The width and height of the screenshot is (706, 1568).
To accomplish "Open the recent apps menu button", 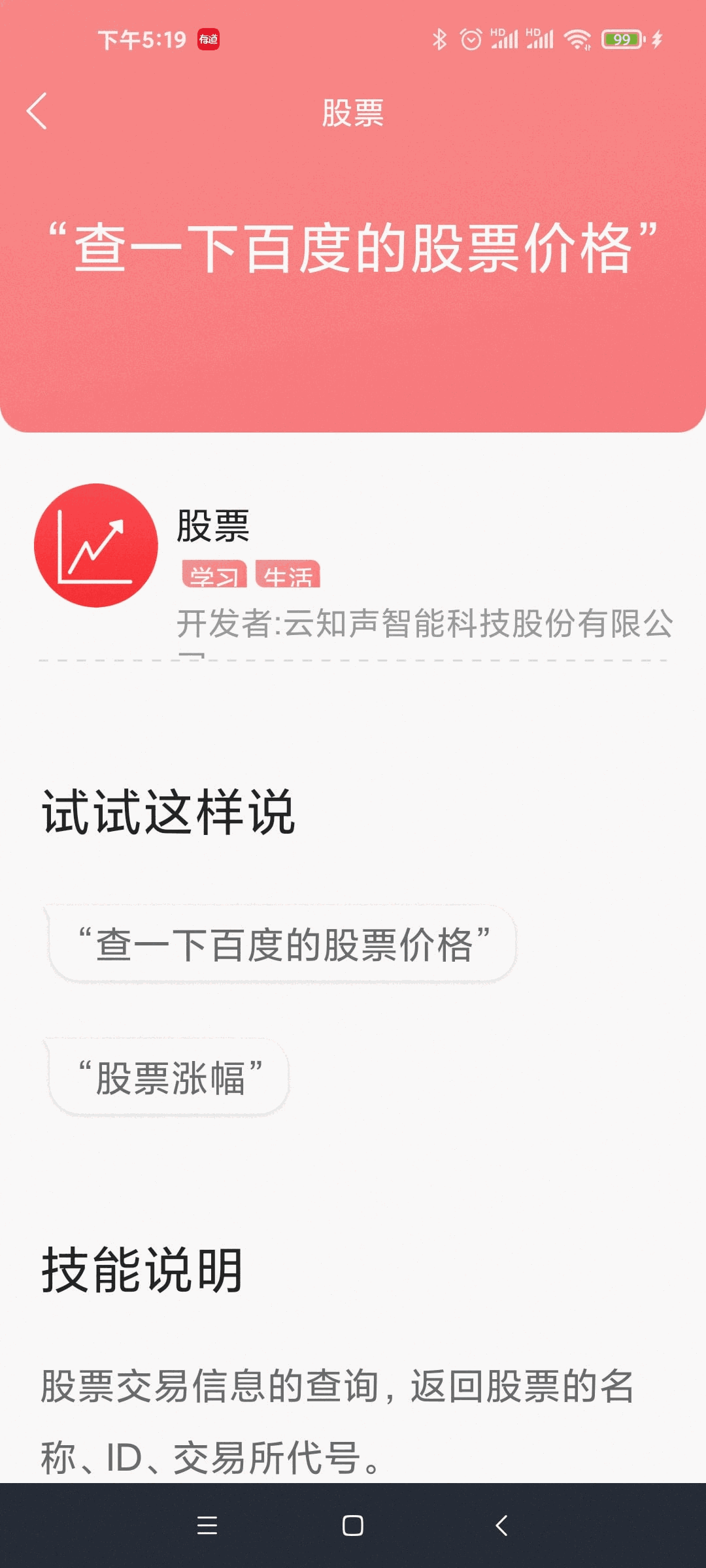I will (207, 1526).
